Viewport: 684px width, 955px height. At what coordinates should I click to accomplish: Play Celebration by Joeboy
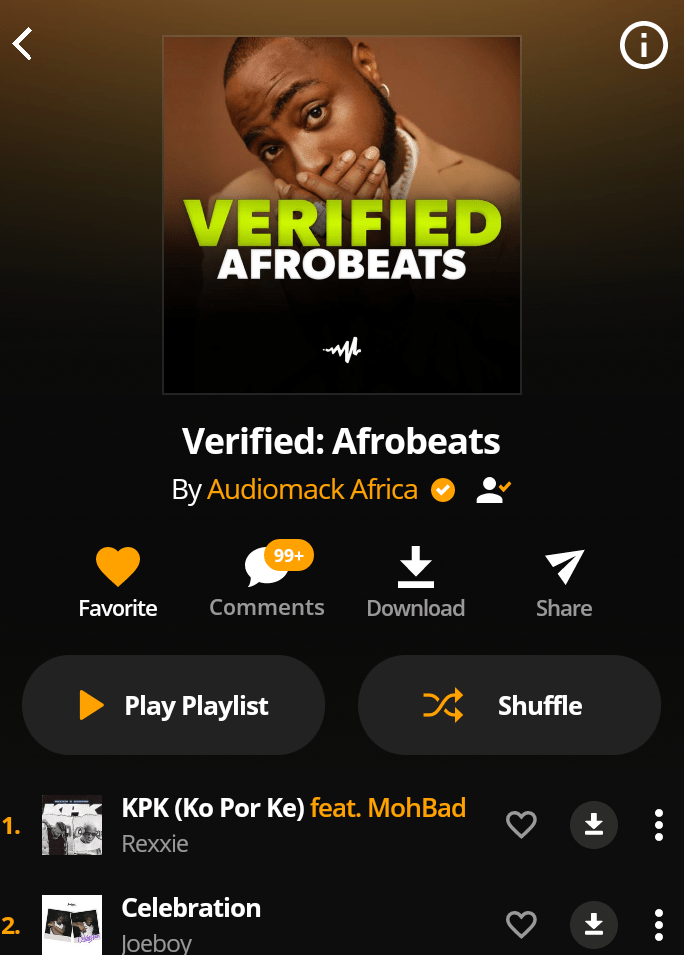(191, 909)
